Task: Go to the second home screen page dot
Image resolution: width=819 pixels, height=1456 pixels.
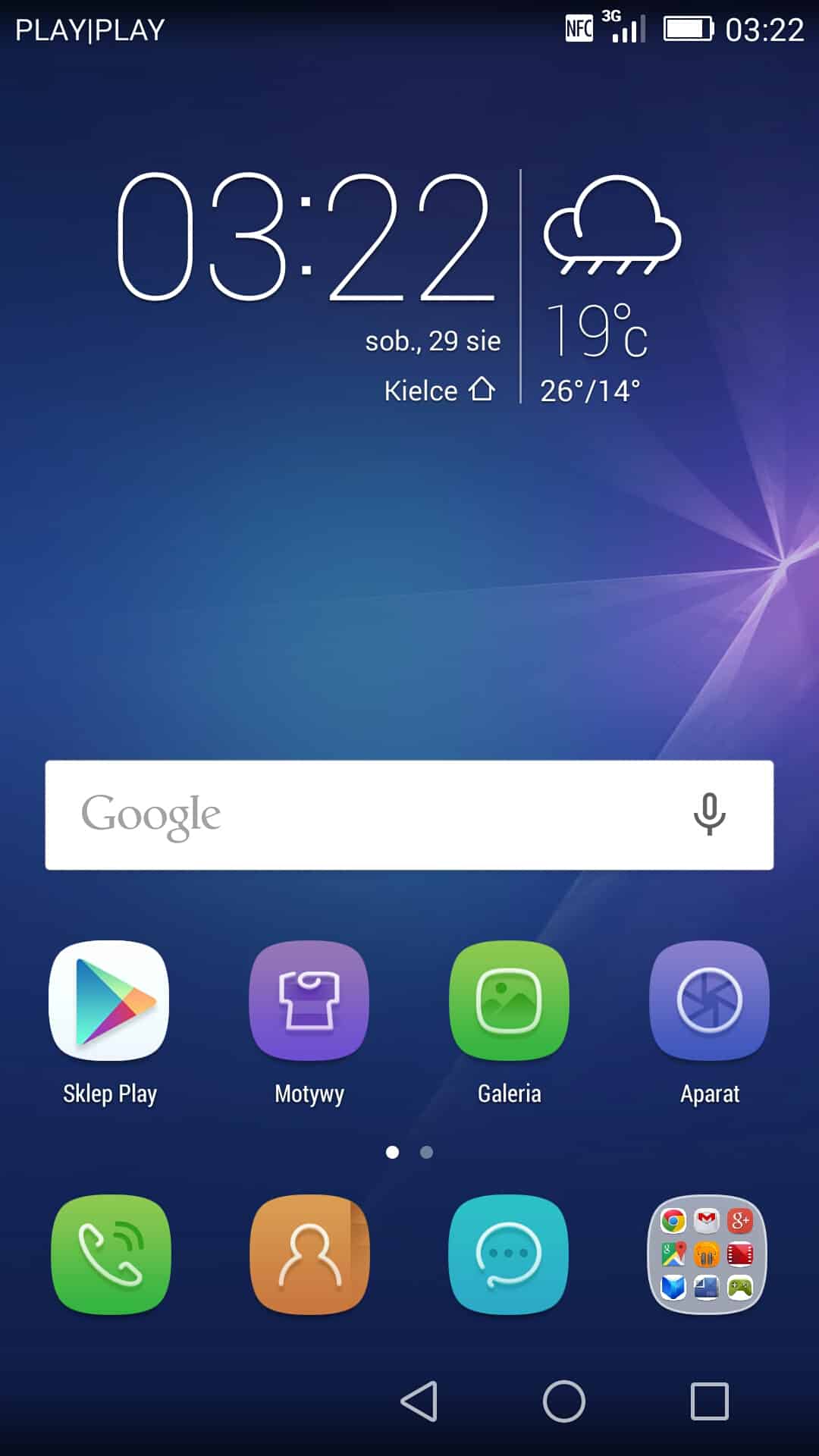Action: tap(426, 1152)
